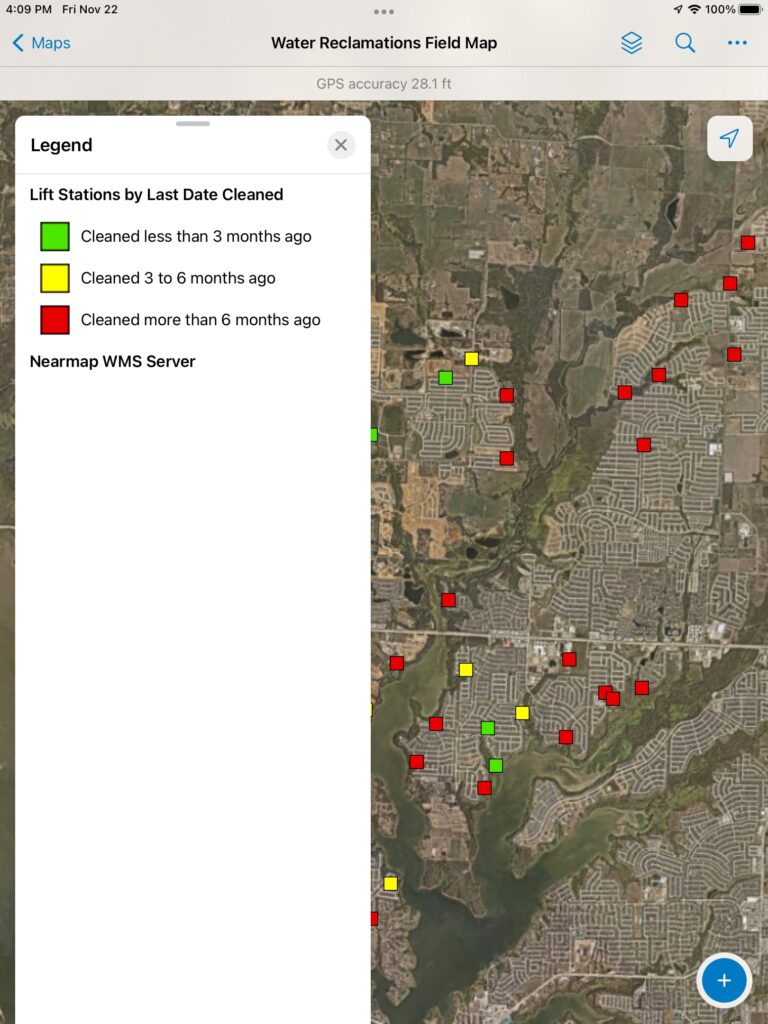Open the overflow menu
The image size is (768, 1024).
[737, 43]
